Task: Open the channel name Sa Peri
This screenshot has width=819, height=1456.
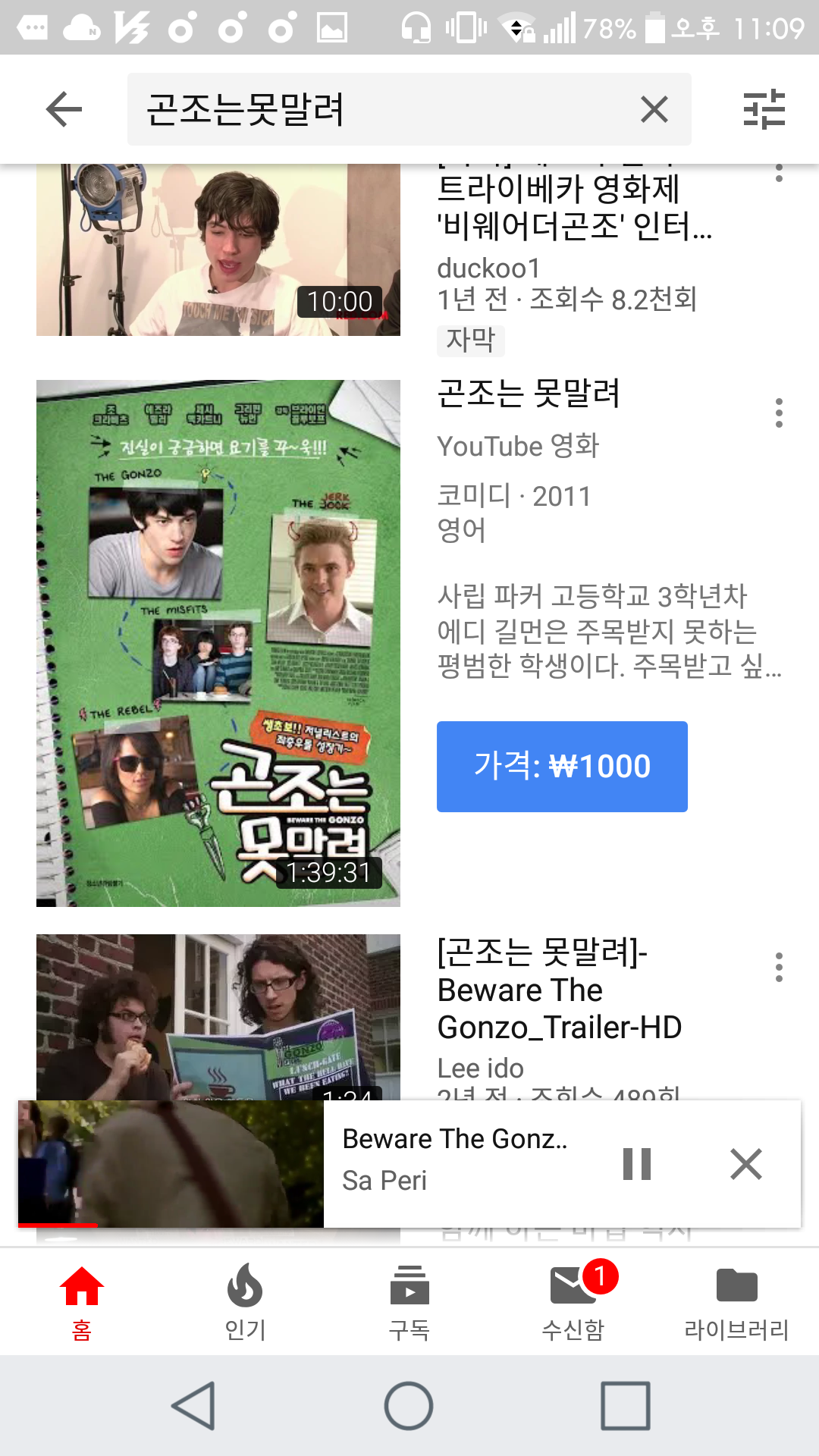Action: click(x=385, y=1181)
